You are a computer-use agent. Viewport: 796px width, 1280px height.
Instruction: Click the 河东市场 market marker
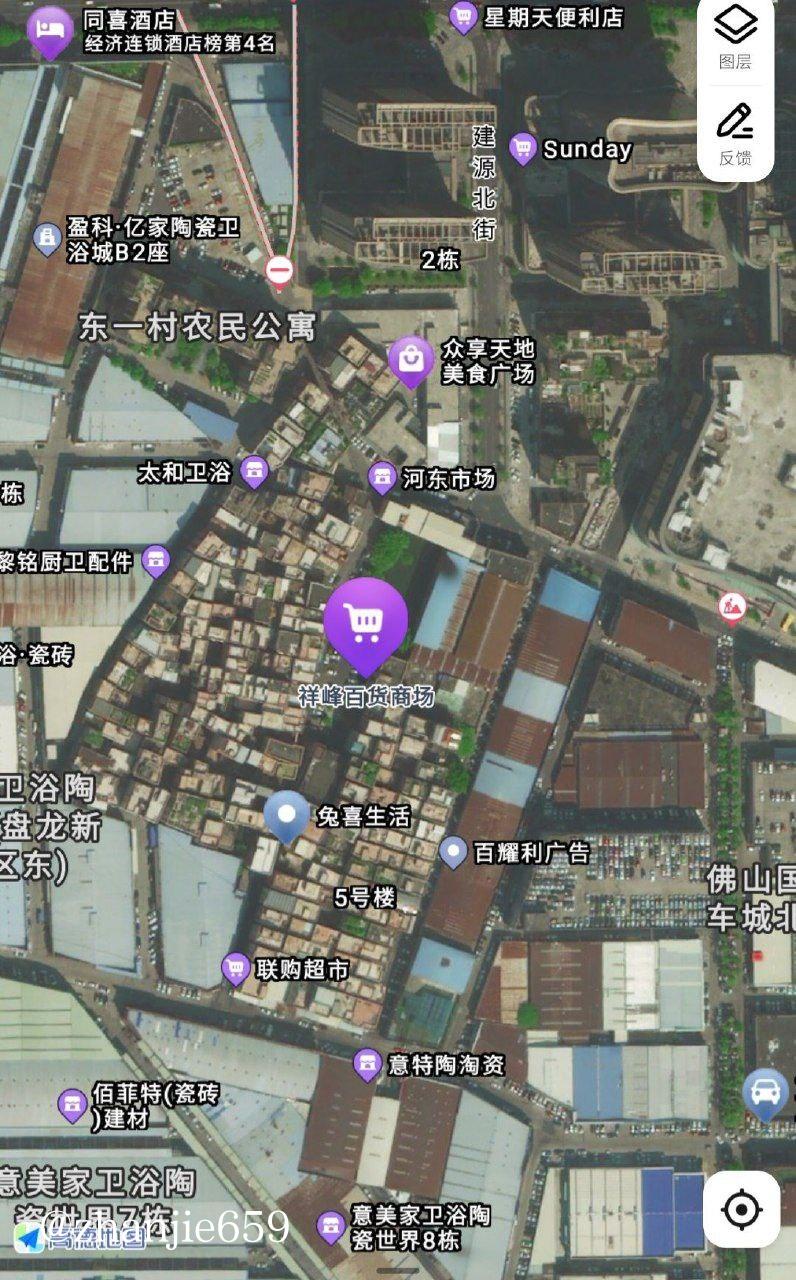click(x=383, y=477)
